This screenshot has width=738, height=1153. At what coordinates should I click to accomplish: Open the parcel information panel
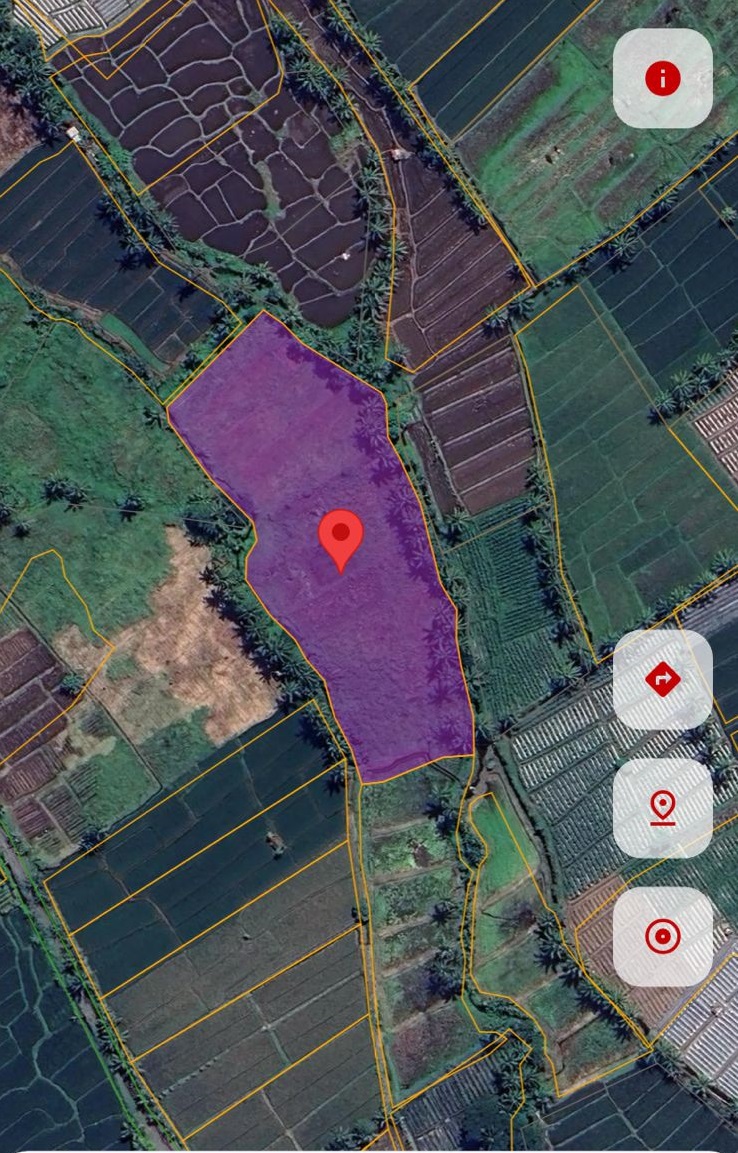tap(663, 80)
